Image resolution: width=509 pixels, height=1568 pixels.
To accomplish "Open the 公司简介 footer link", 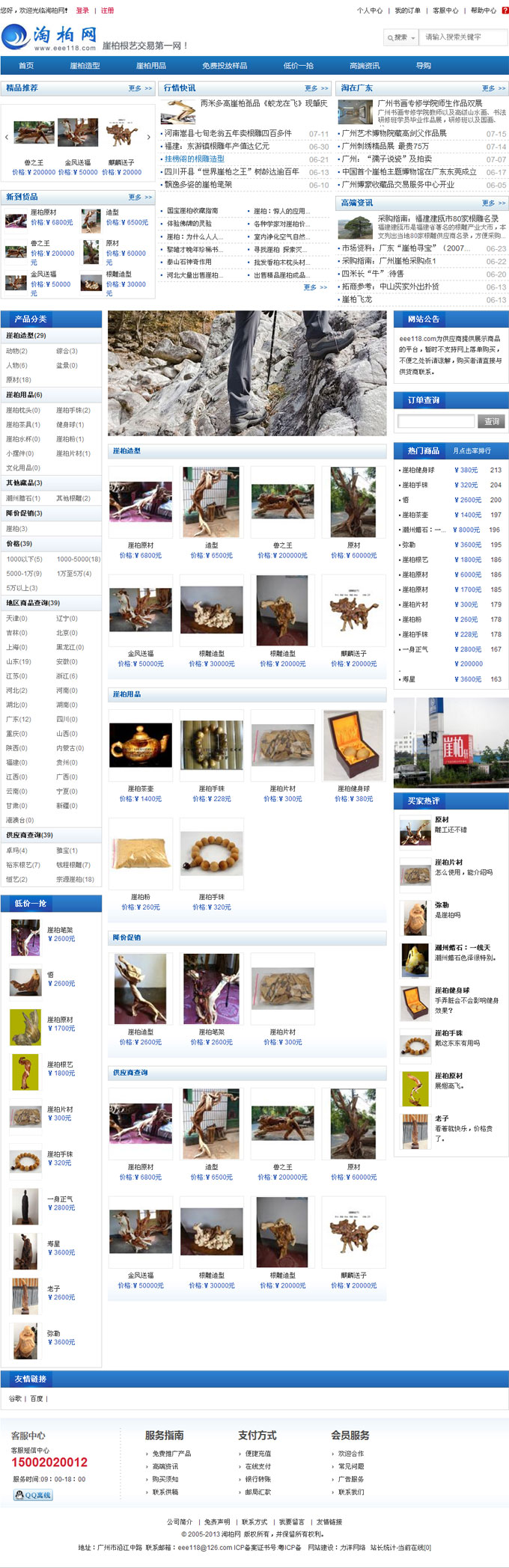I will point(180,1522).
